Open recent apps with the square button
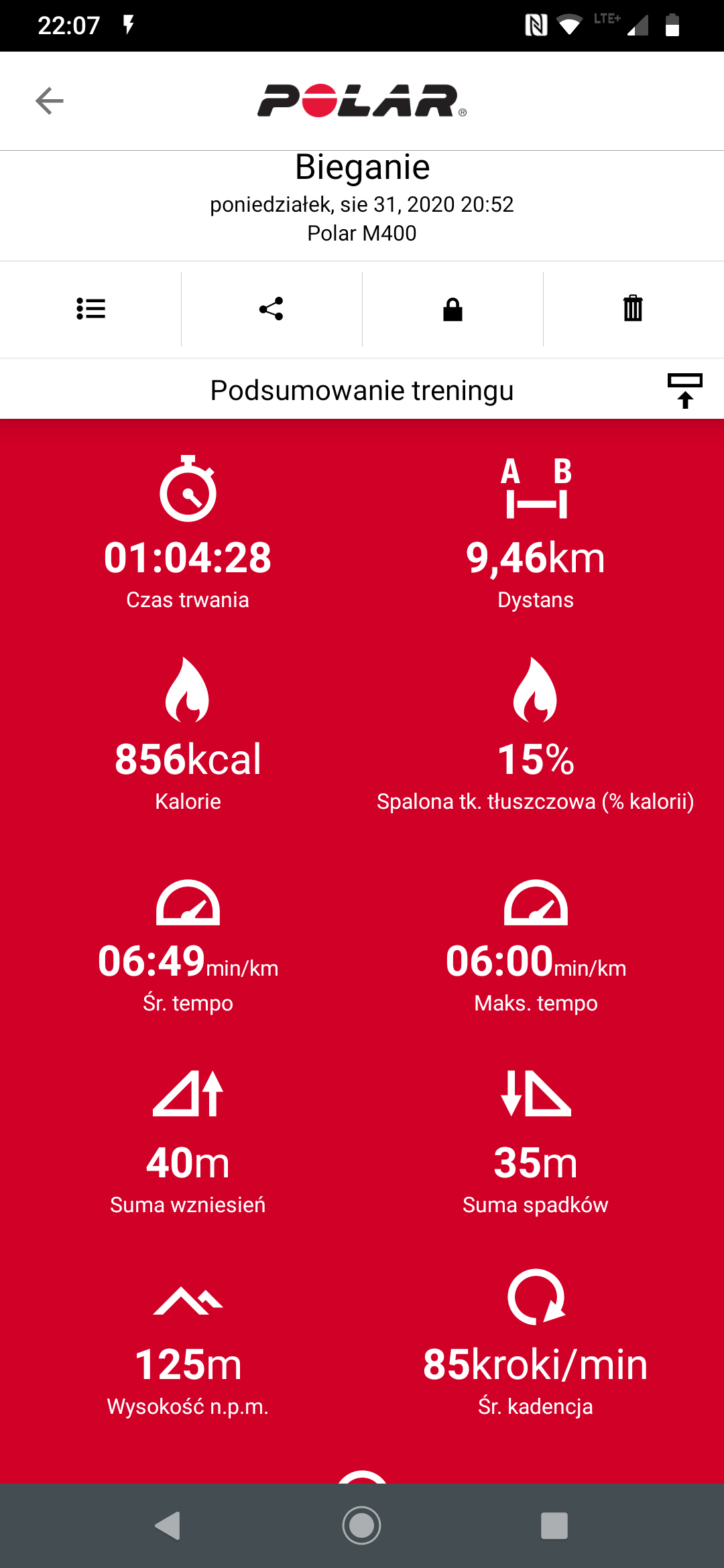 pyautogui.click(x=554, y=1526)
